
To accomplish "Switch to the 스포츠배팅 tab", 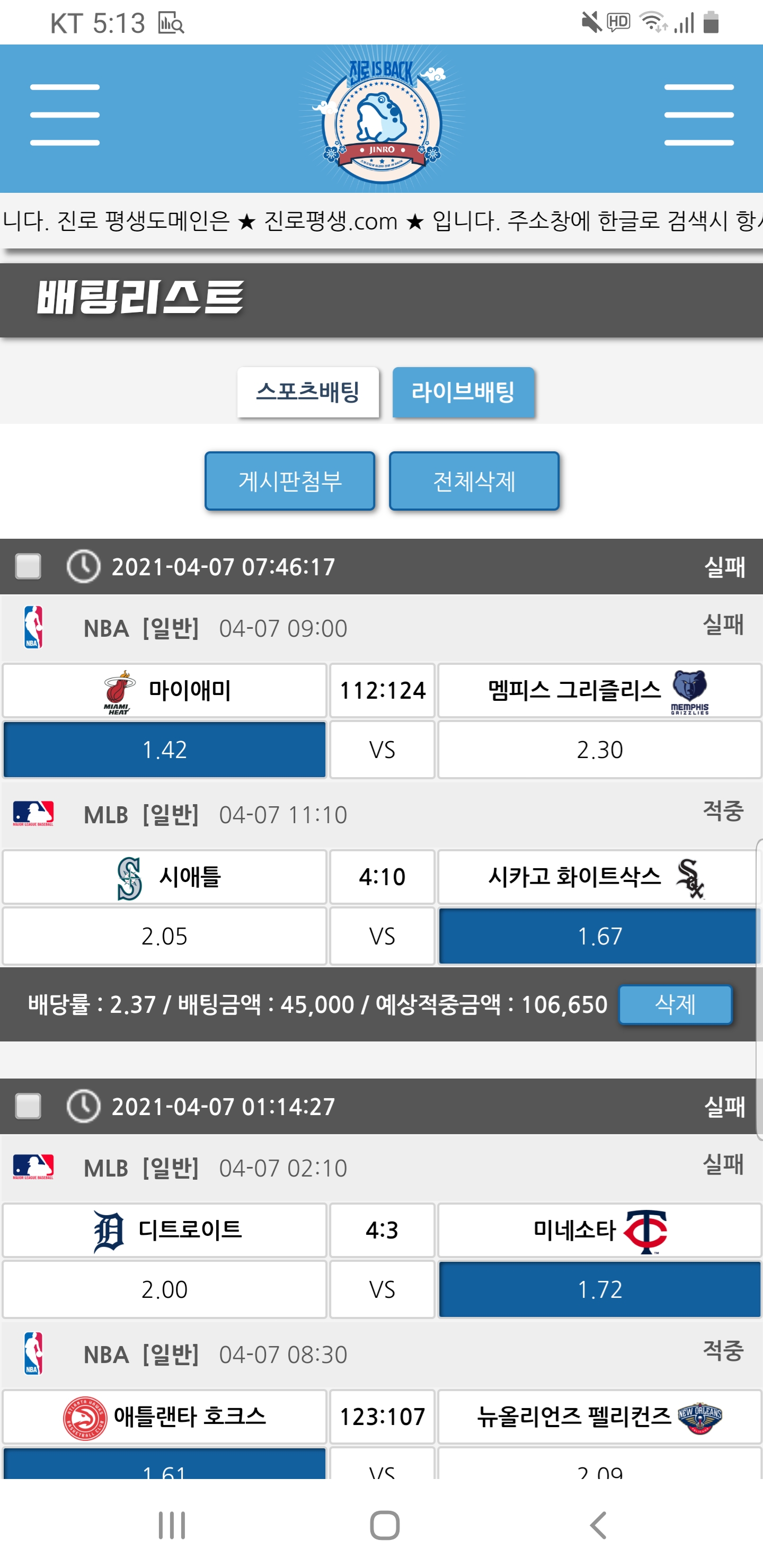I will 308,392.
